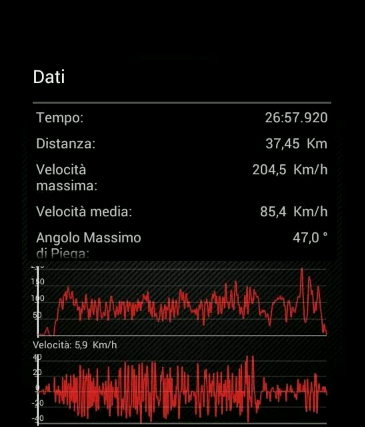
Task: Tap the speed graph to move the cursor
Action: (182, 302)
